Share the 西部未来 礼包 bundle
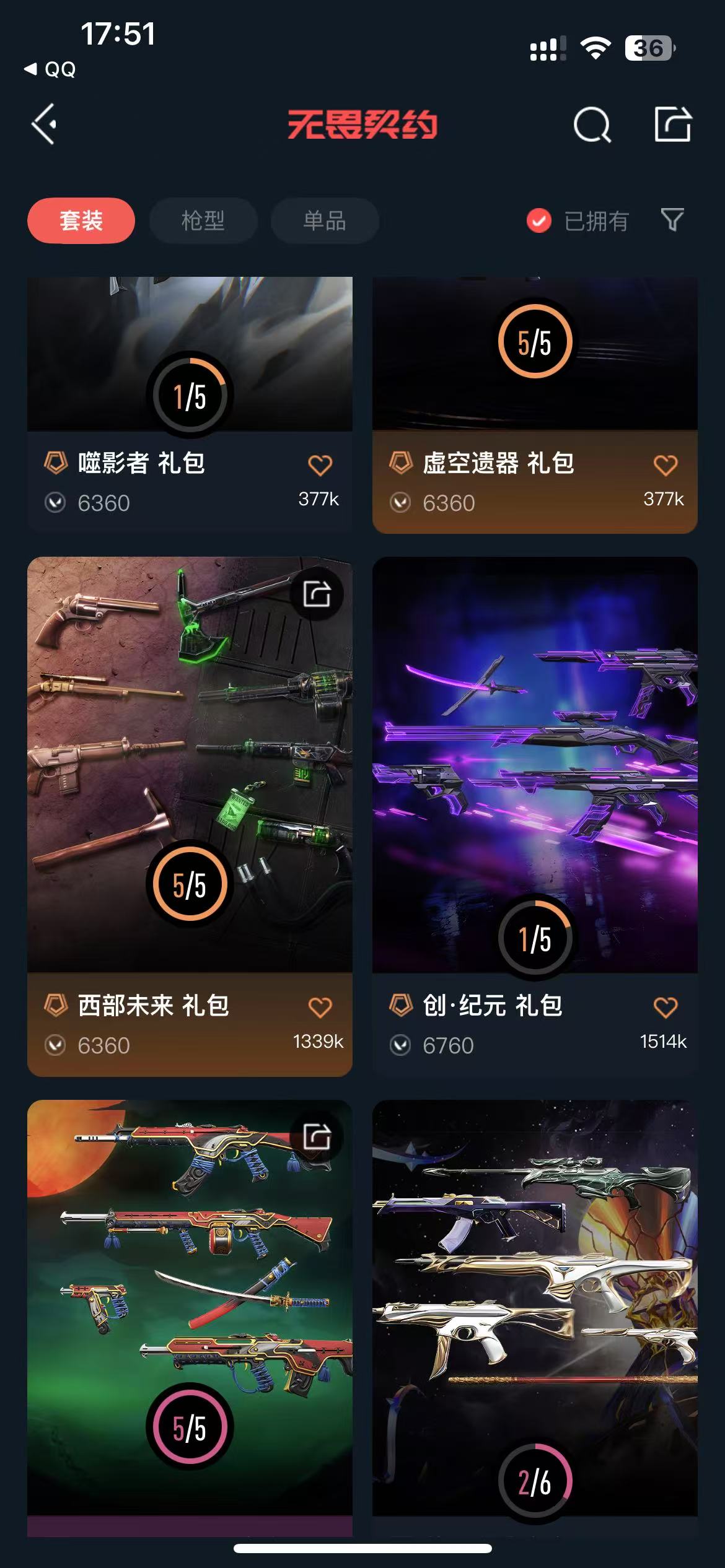 (x=317, y=595)
